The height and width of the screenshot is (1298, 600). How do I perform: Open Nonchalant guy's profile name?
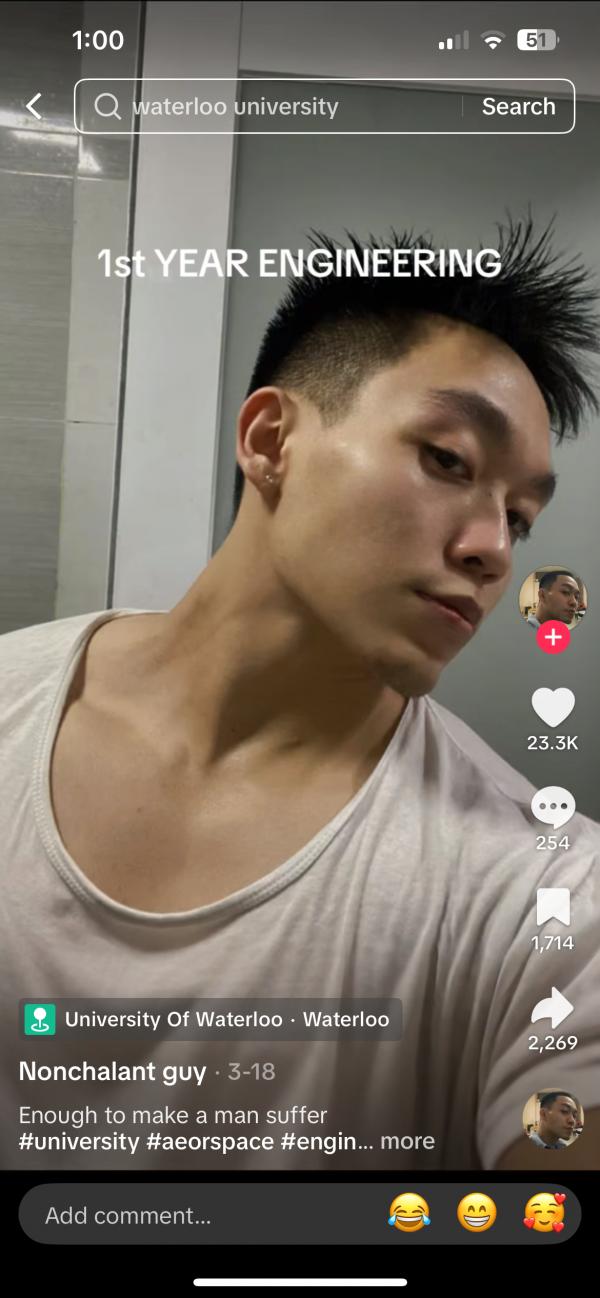click(x=113, y=1071)
